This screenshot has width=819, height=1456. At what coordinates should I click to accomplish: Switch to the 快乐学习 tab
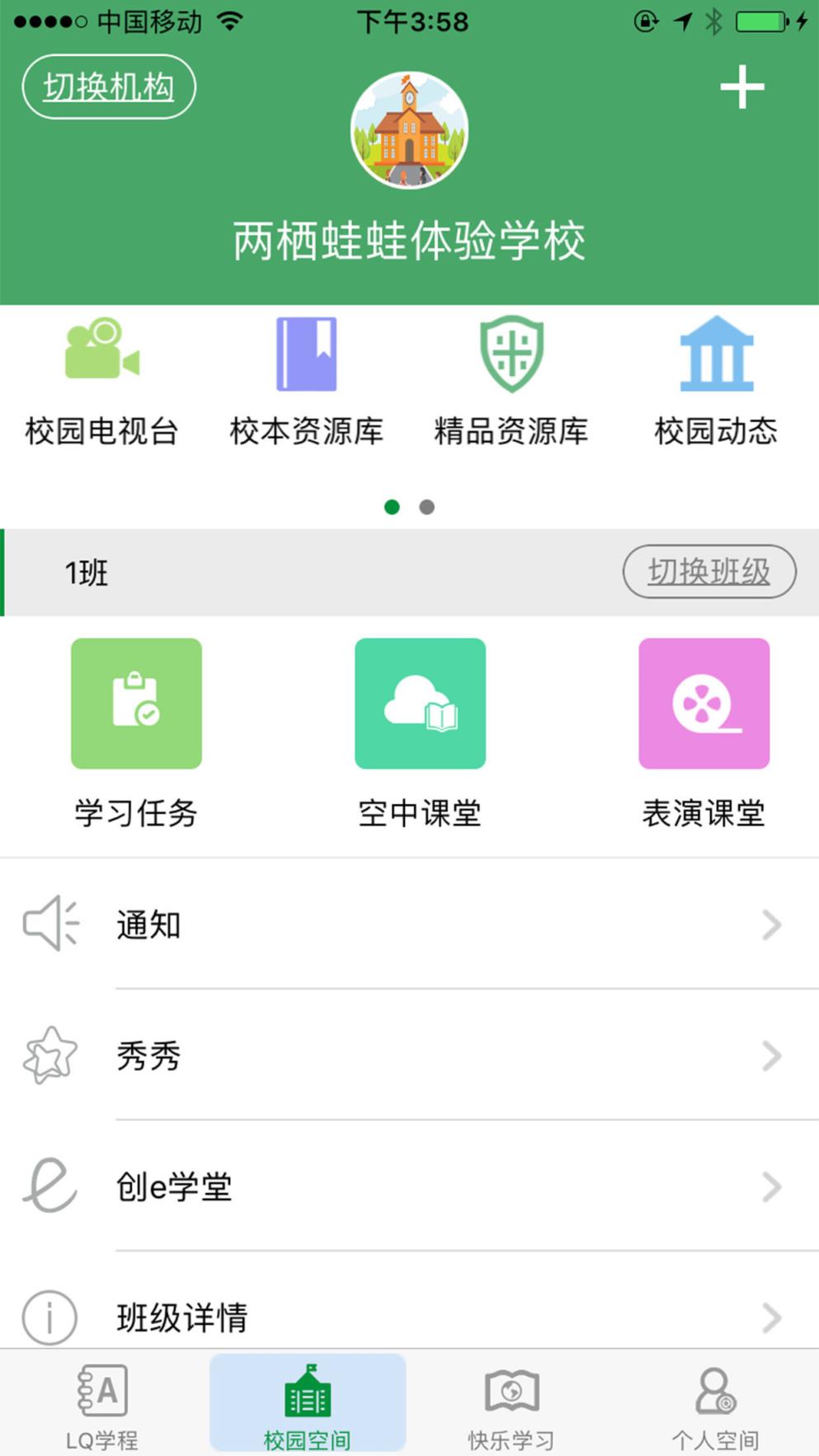pyautogui.click(x=511, y=1402)
